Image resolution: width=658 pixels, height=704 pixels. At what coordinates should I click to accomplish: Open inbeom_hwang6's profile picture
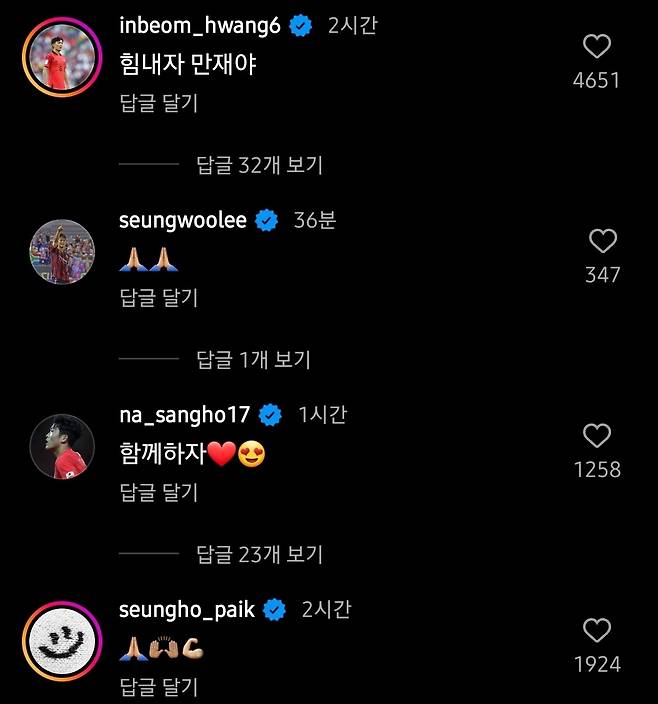(61, 57)
